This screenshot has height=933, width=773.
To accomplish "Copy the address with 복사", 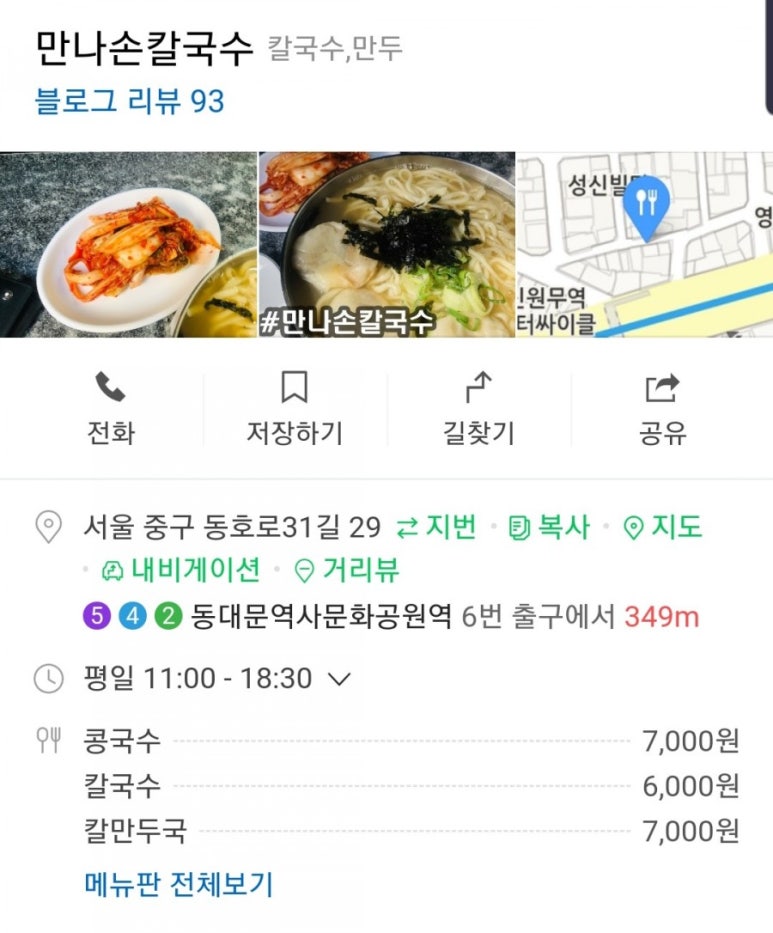I will [x=549, y=527].
